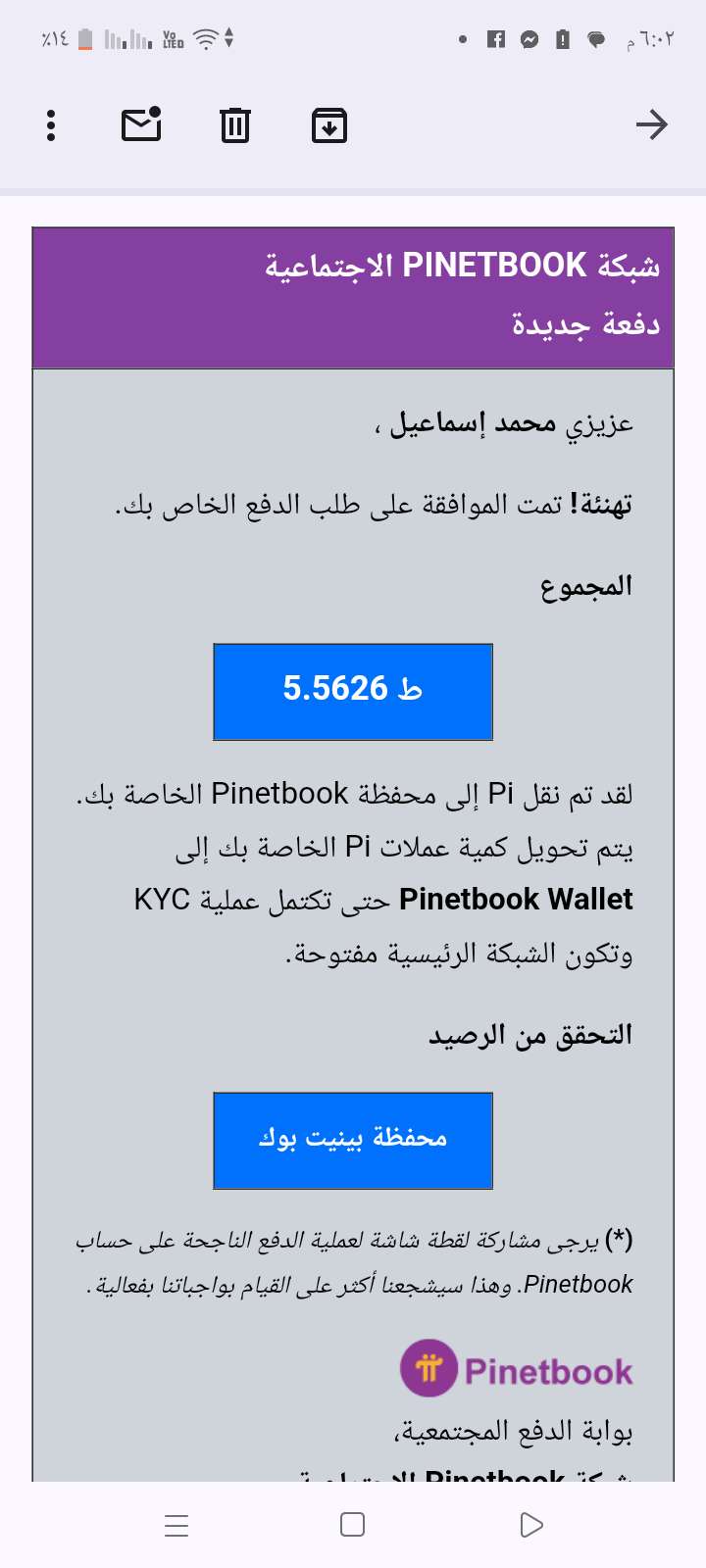Delete this email with the trash icon
This screenshot has height=1568, width=706.
click(235, 125)
